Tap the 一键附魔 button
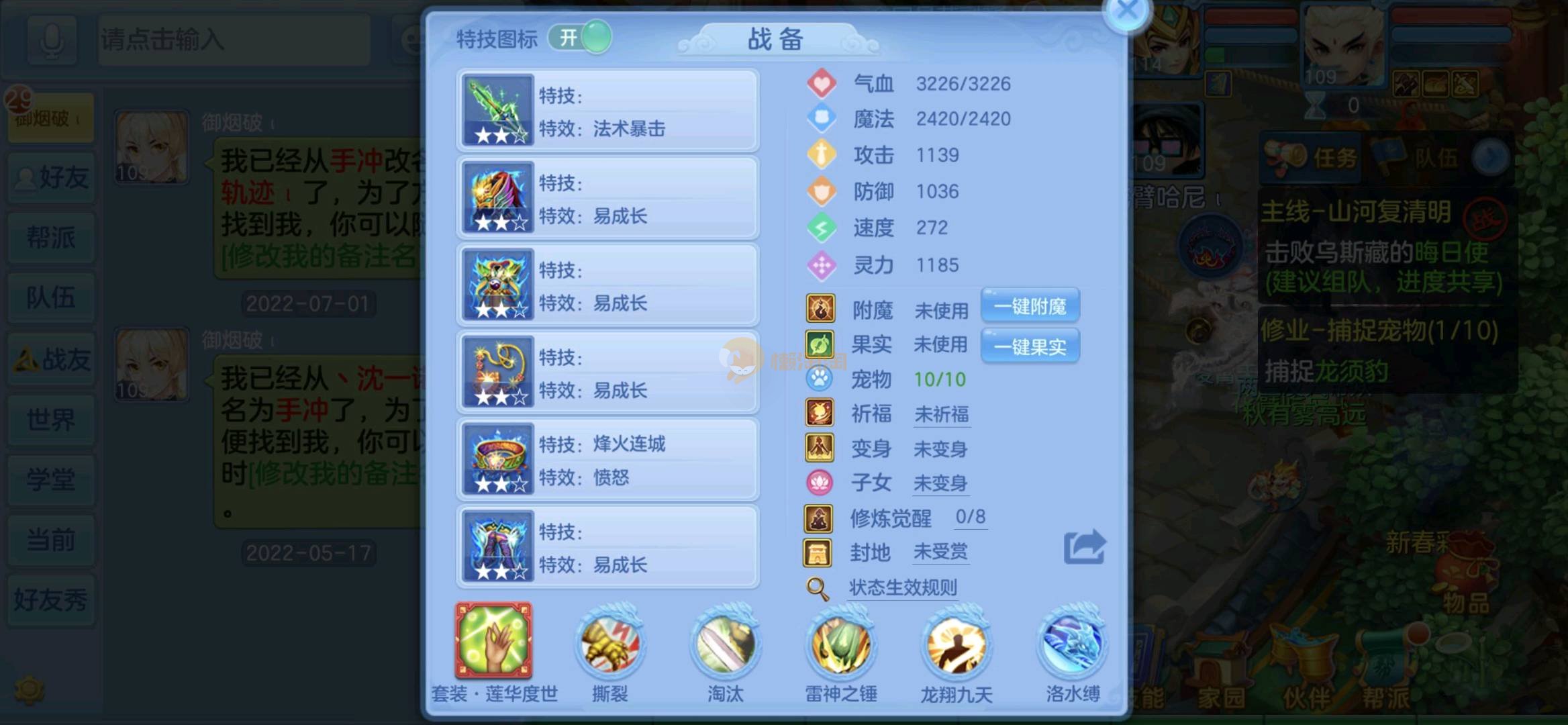1568x725 pixels. pyautogui.click(x=1030, y=307)
